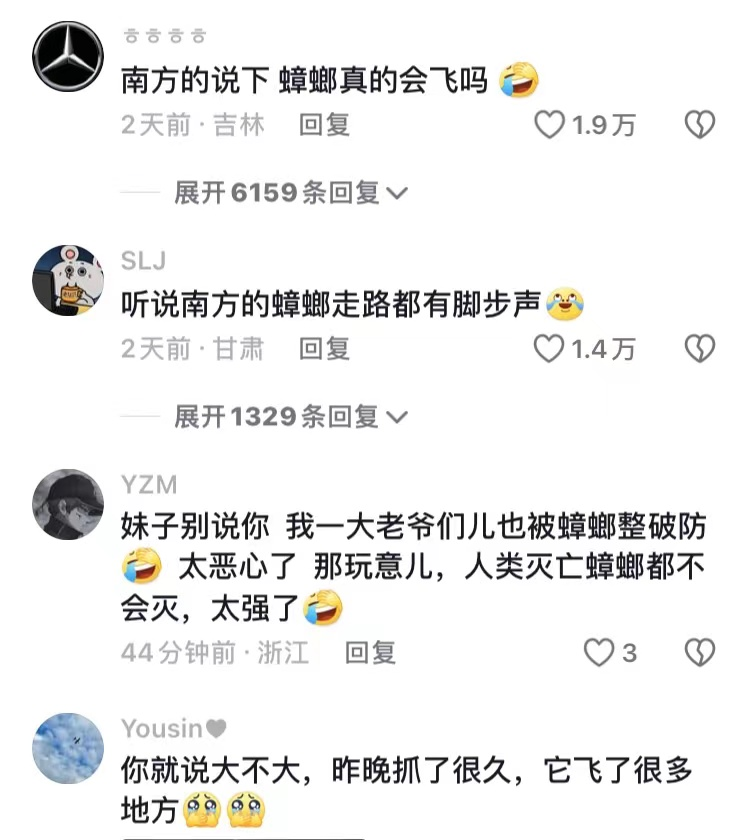Like YZM's comment
Viewport: 750px width, 840px height.
tap(598, 653)
